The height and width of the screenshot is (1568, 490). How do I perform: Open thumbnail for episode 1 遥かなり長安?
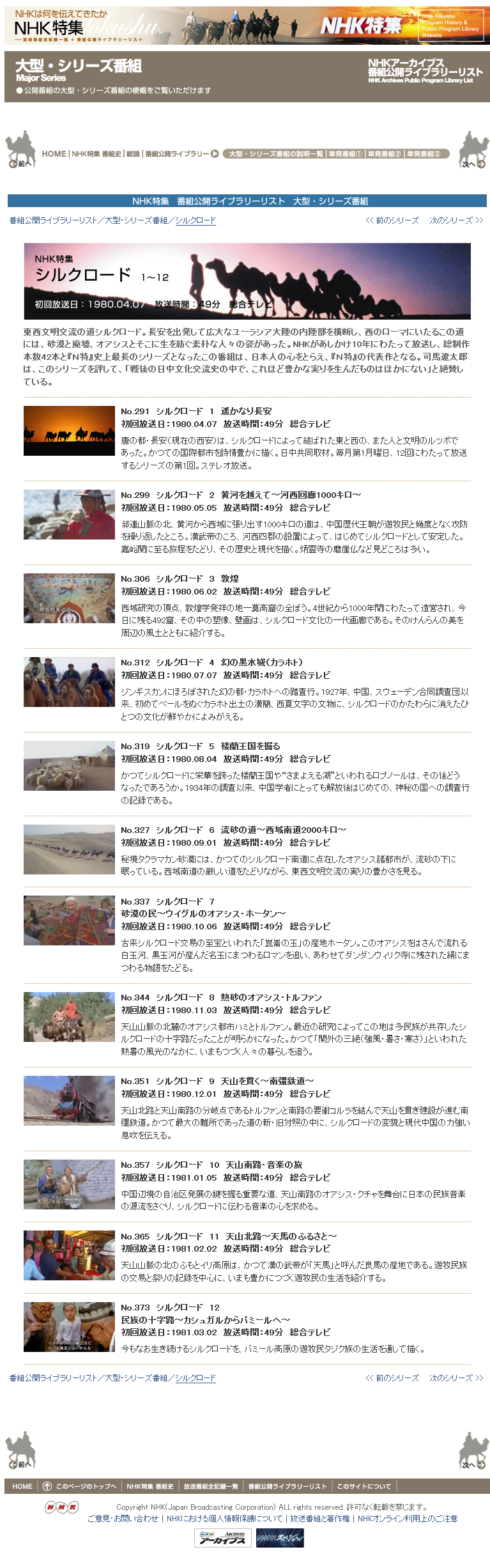[x=69, y=431]
